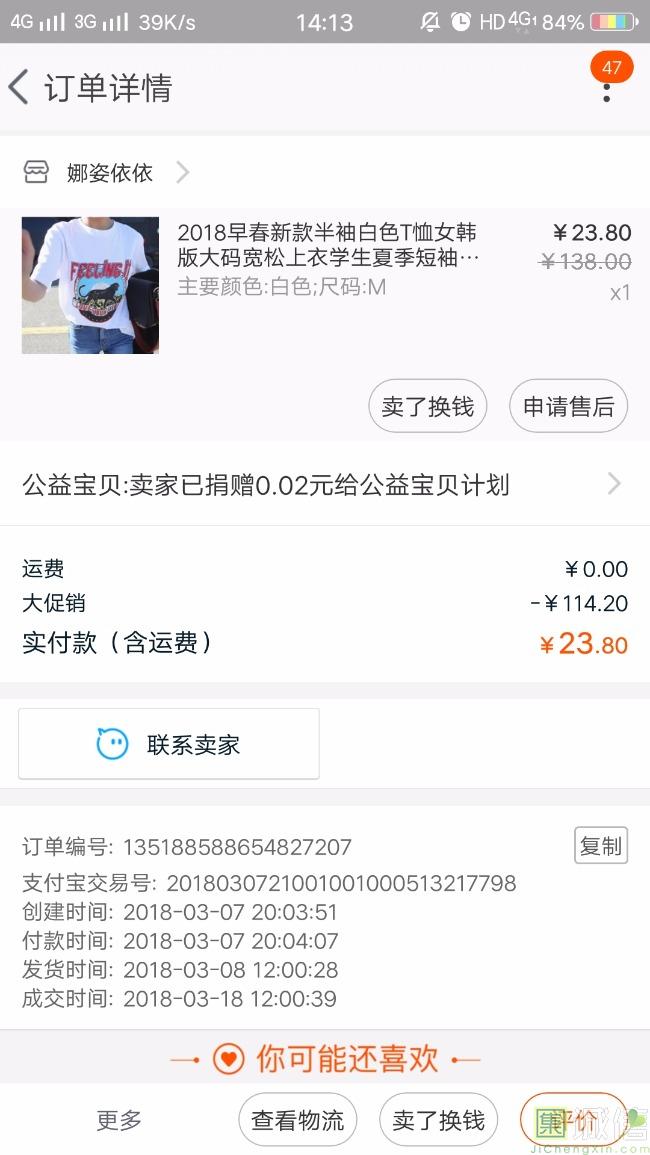This screenshot has width=650, height=1155.
Task: Copy the order number with 复制
Action: click(600, 846)
